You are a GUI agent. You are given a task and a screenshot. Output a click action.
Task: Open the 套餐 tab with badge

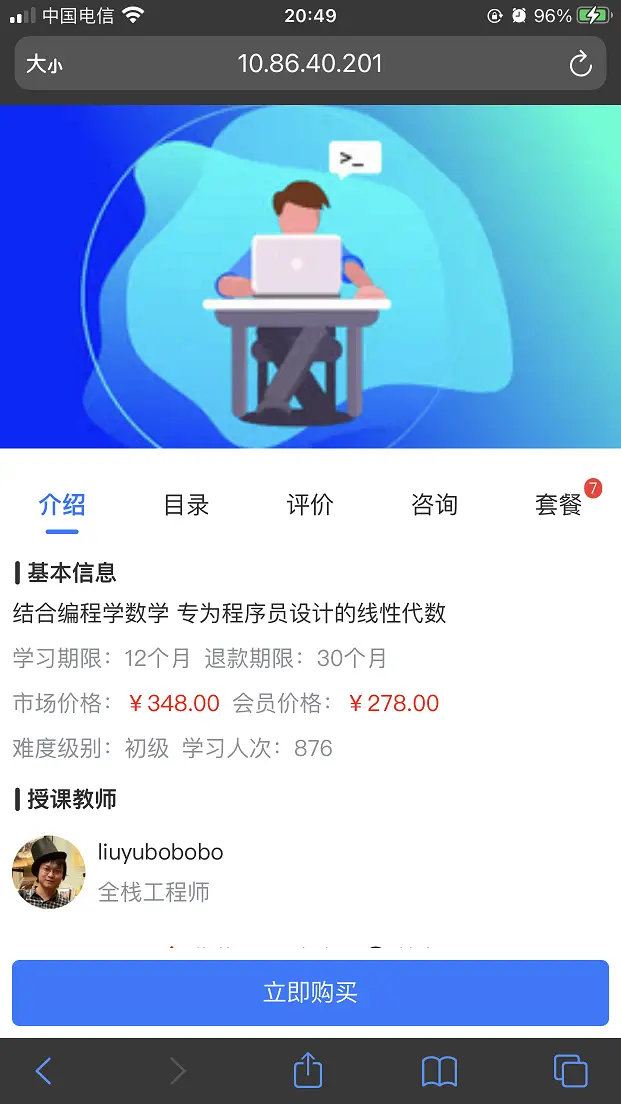pyautogui.click(x=559, y=505)
